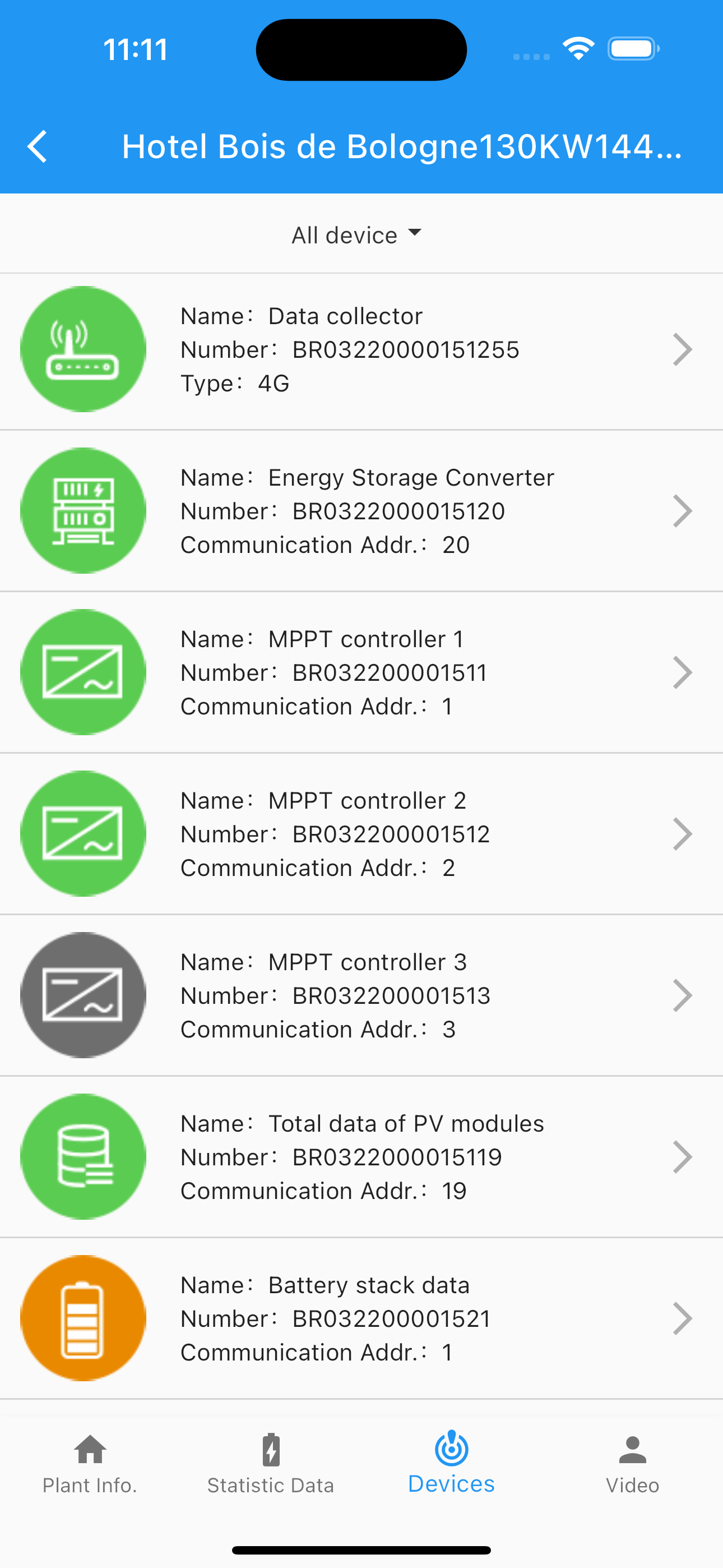Open the offline MPPT controller 3
The width and height of the screenshot is (723, 1568).
361,995
